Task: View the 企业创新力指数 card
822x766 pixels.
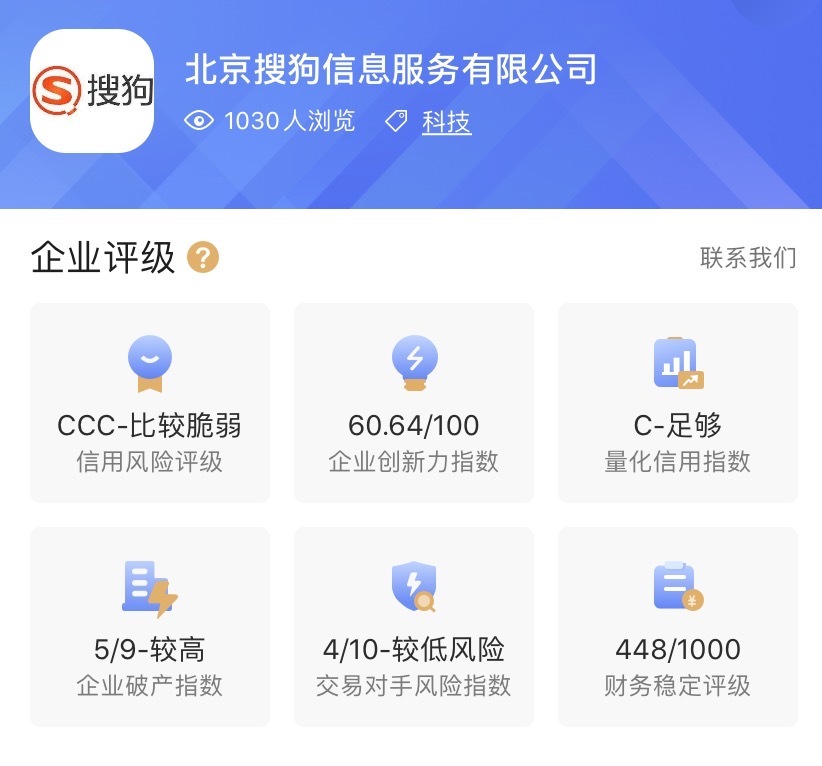Action: pos(413,402)
